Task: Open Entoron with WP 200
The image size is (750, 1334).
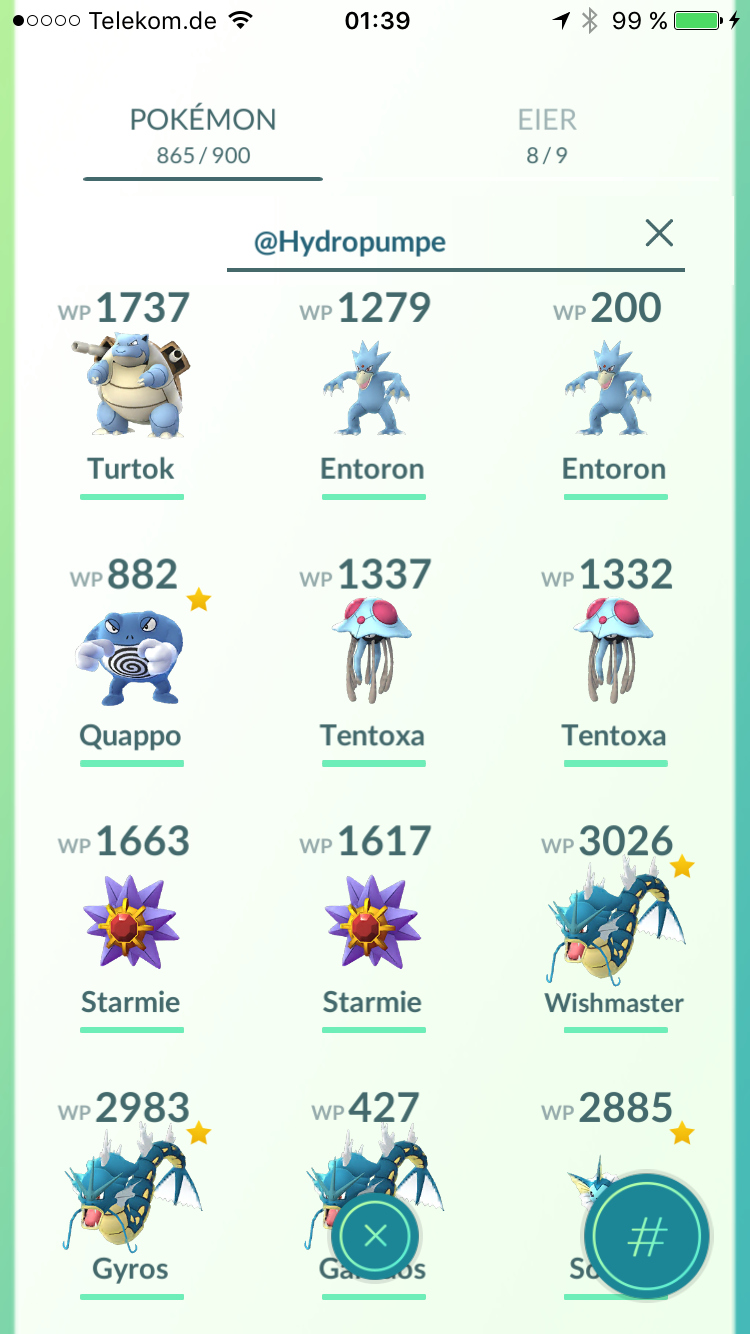Action: [614, 390]
